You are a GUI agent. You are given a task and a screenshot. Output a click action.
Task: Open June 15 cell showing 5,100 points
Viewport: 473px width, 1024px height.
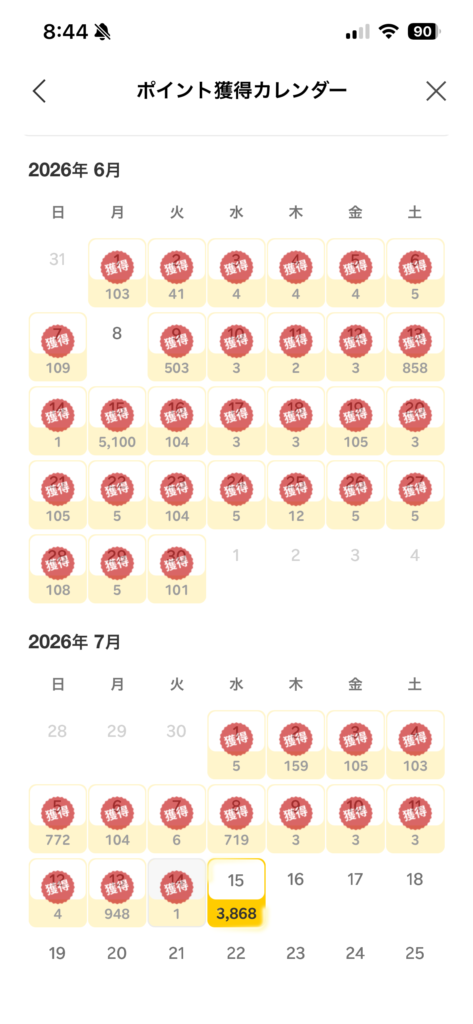[x=117, y=421]
